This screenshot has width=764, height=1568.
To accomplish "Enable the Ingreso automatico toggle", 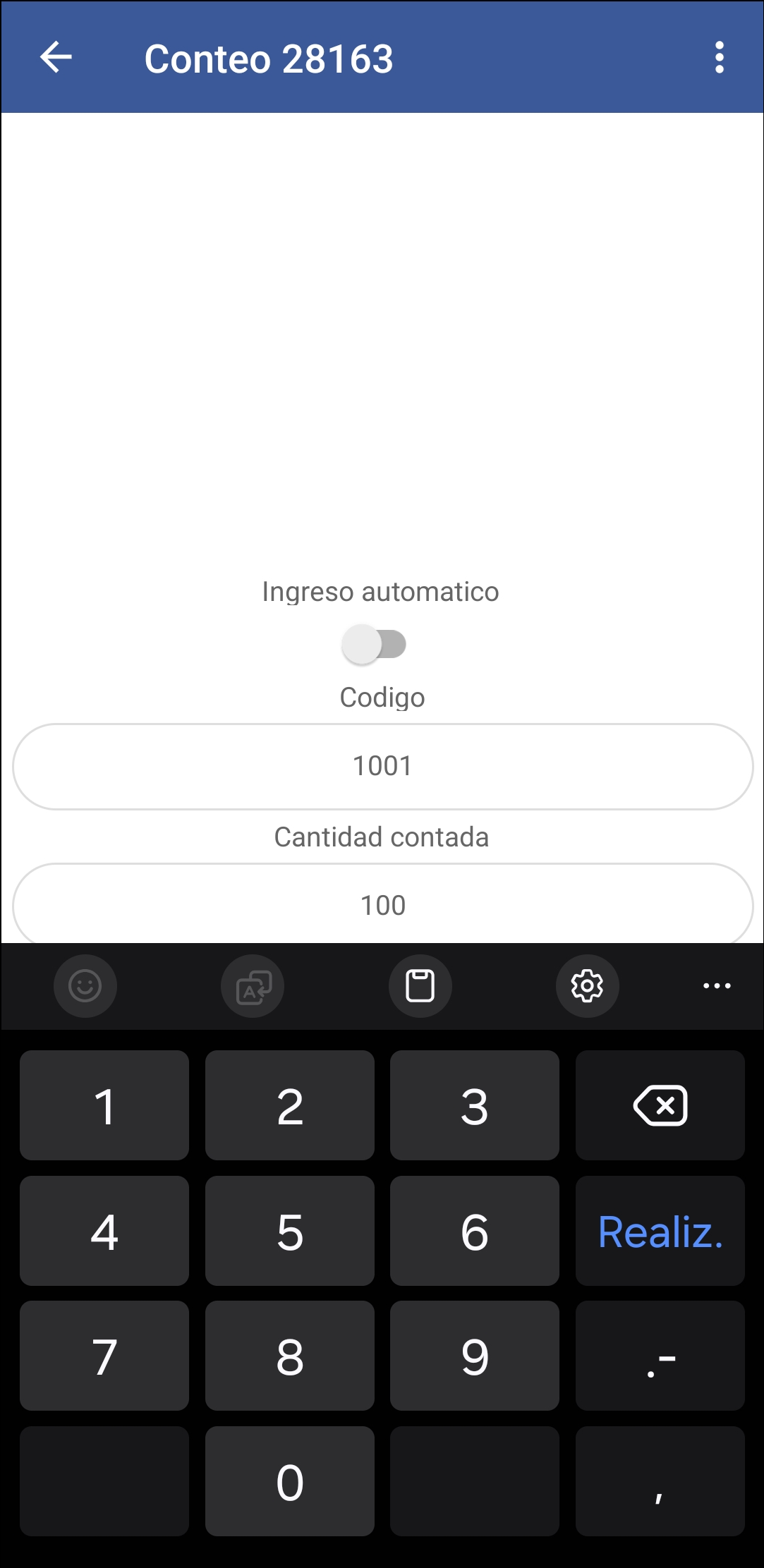I will point(375,643).
